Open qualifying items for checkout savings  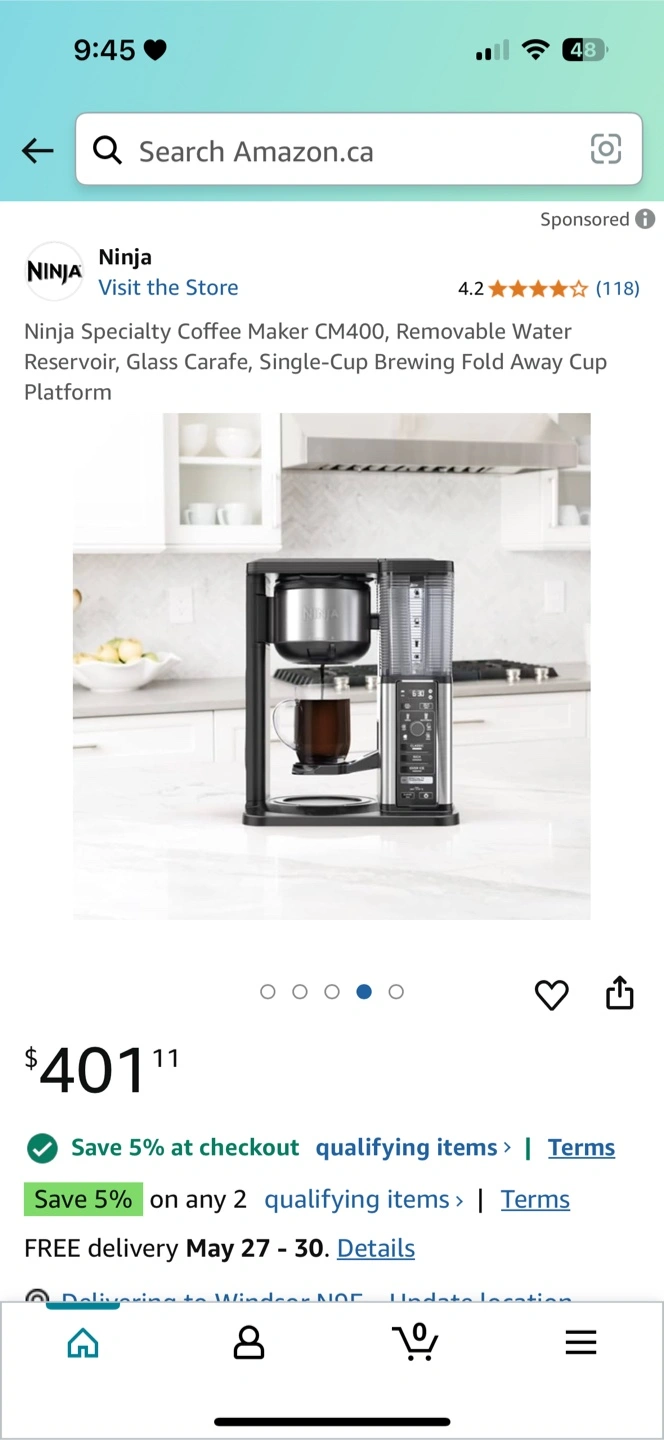[413, 1147]
